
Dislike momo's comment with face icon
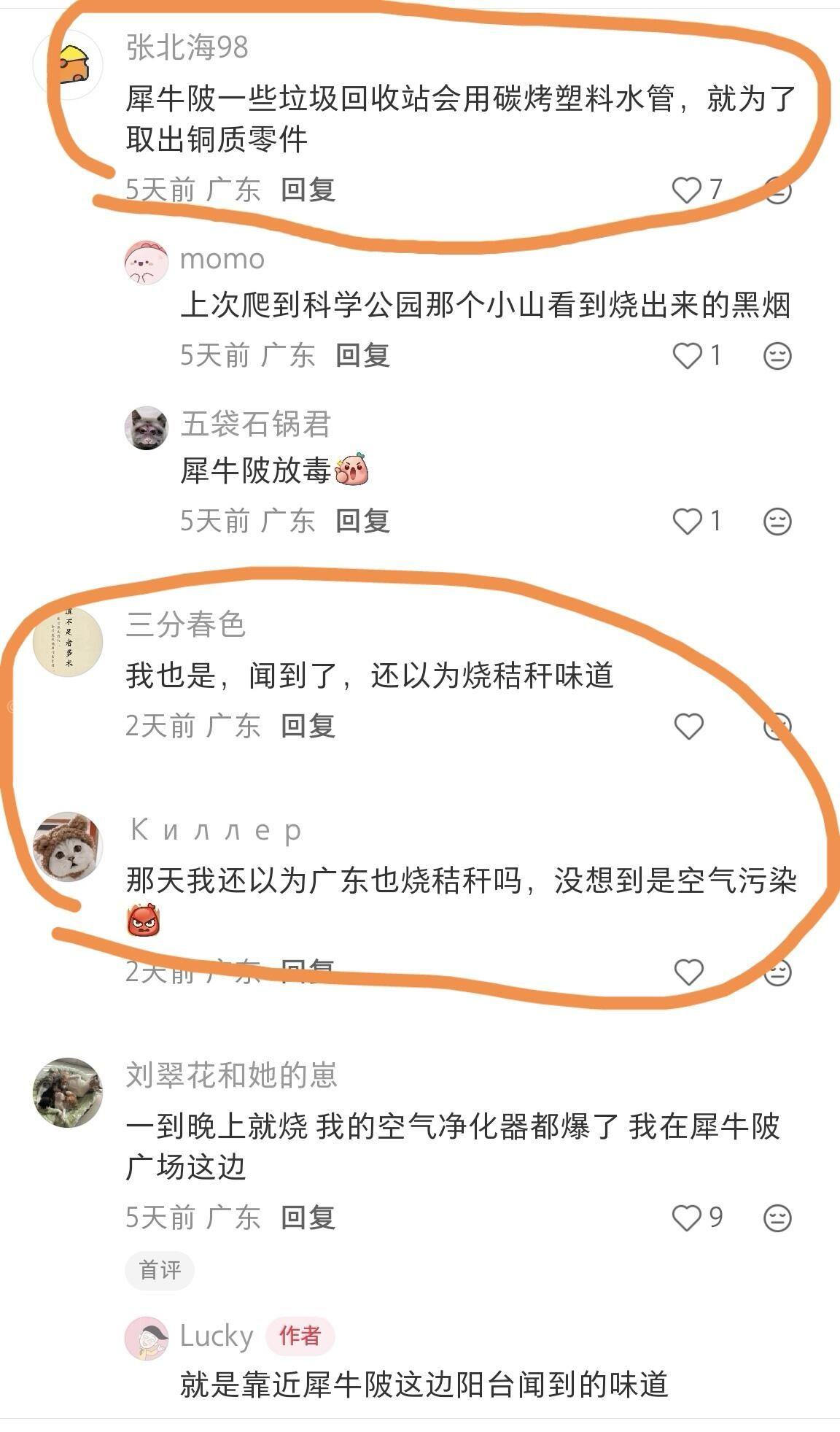pos(777,356)
